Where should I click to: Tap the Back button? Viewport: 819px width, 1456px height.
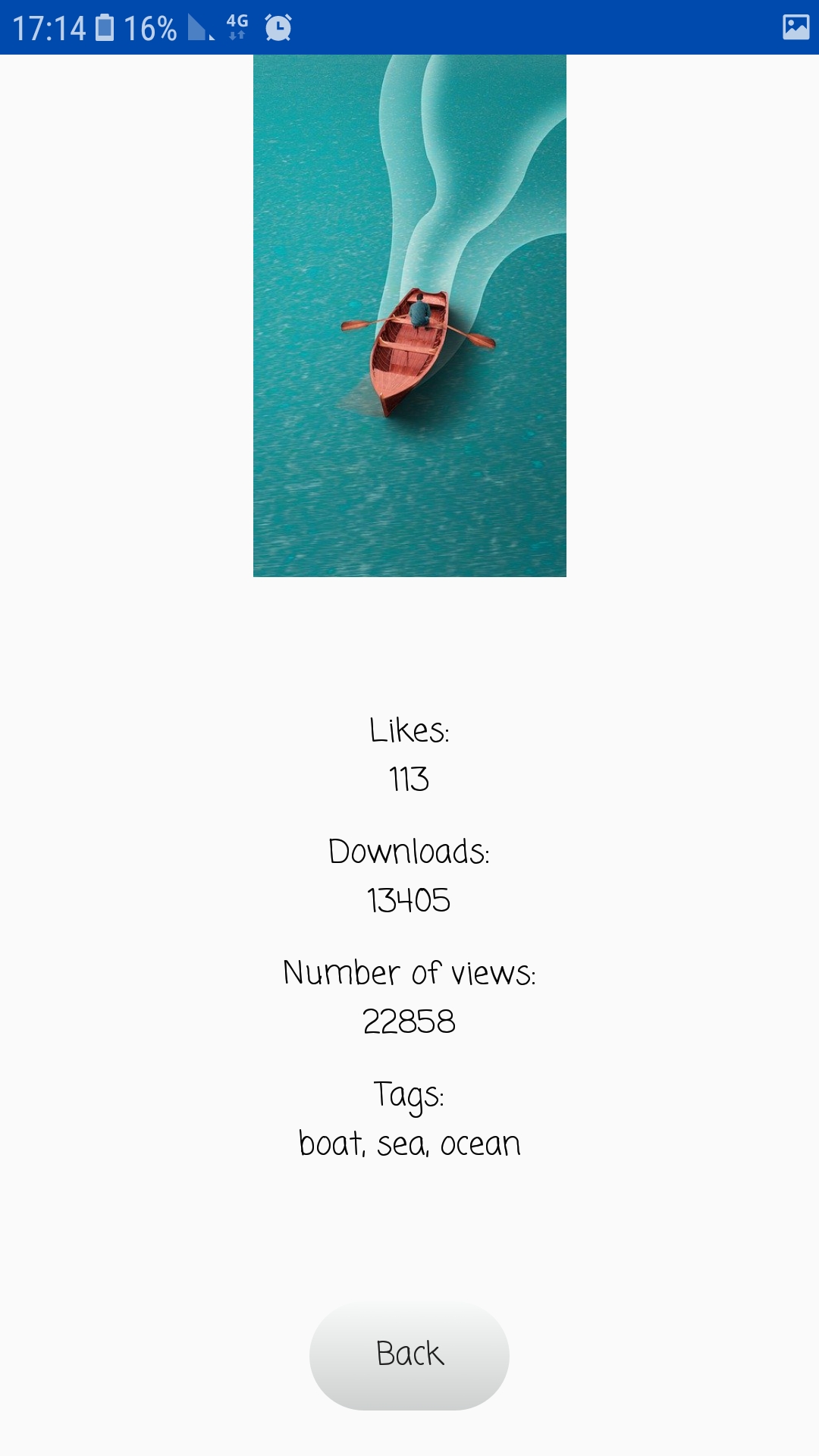point(409,1355)
